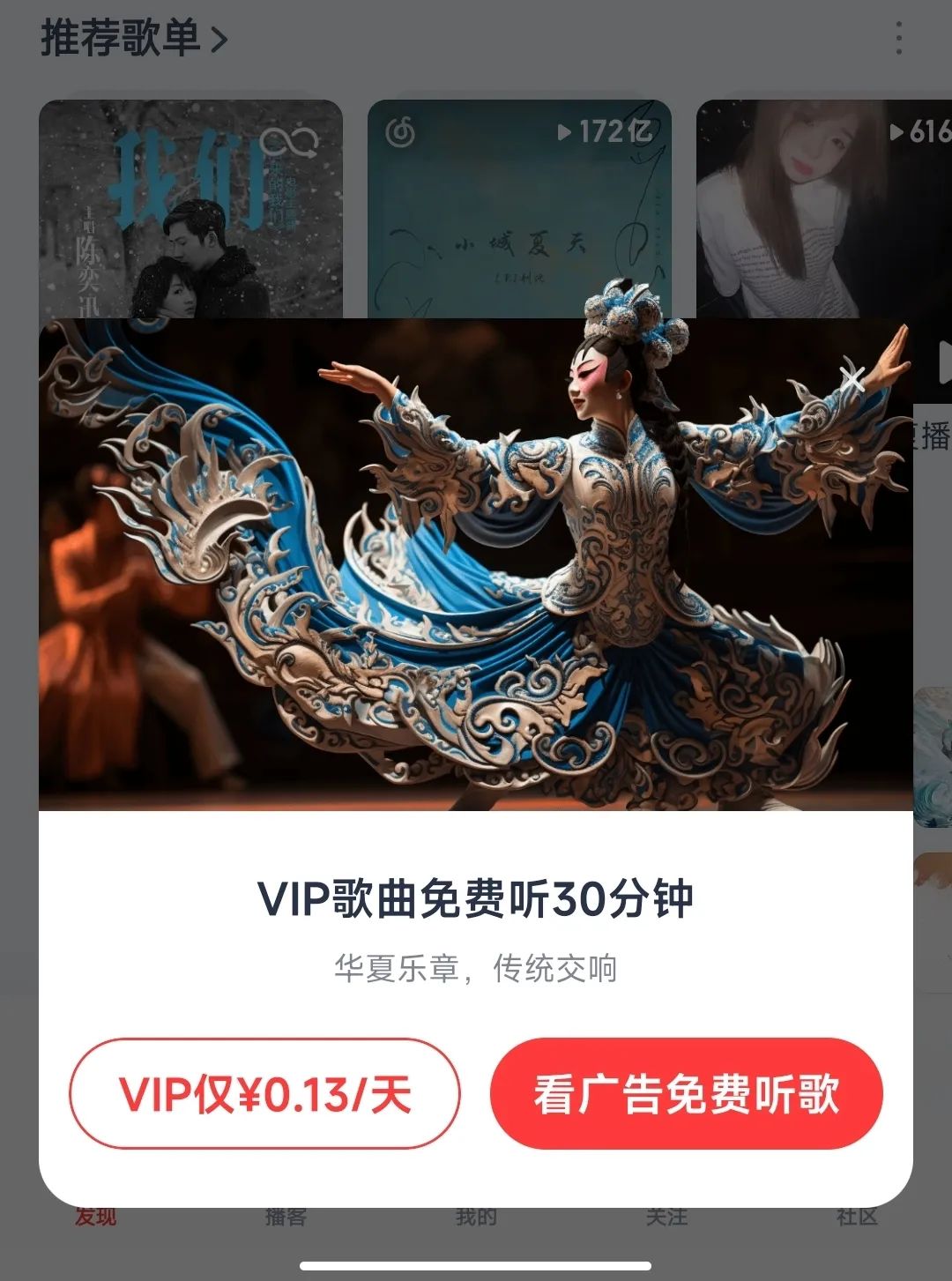Open the 小城夏天 playlist card

pyautogui.click(x=519, y=209)
